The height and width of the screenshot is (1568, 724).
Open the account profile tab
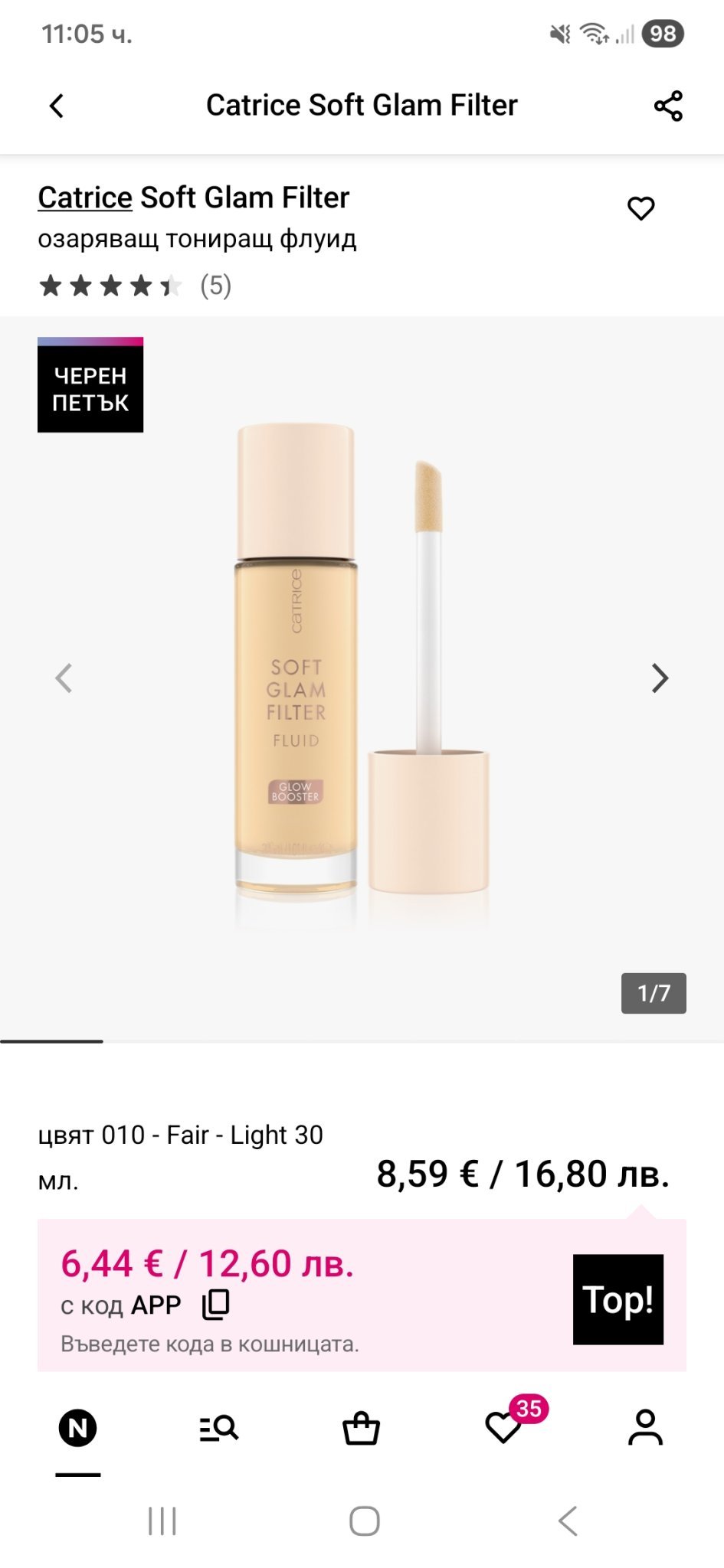(x=645, y=1428)
